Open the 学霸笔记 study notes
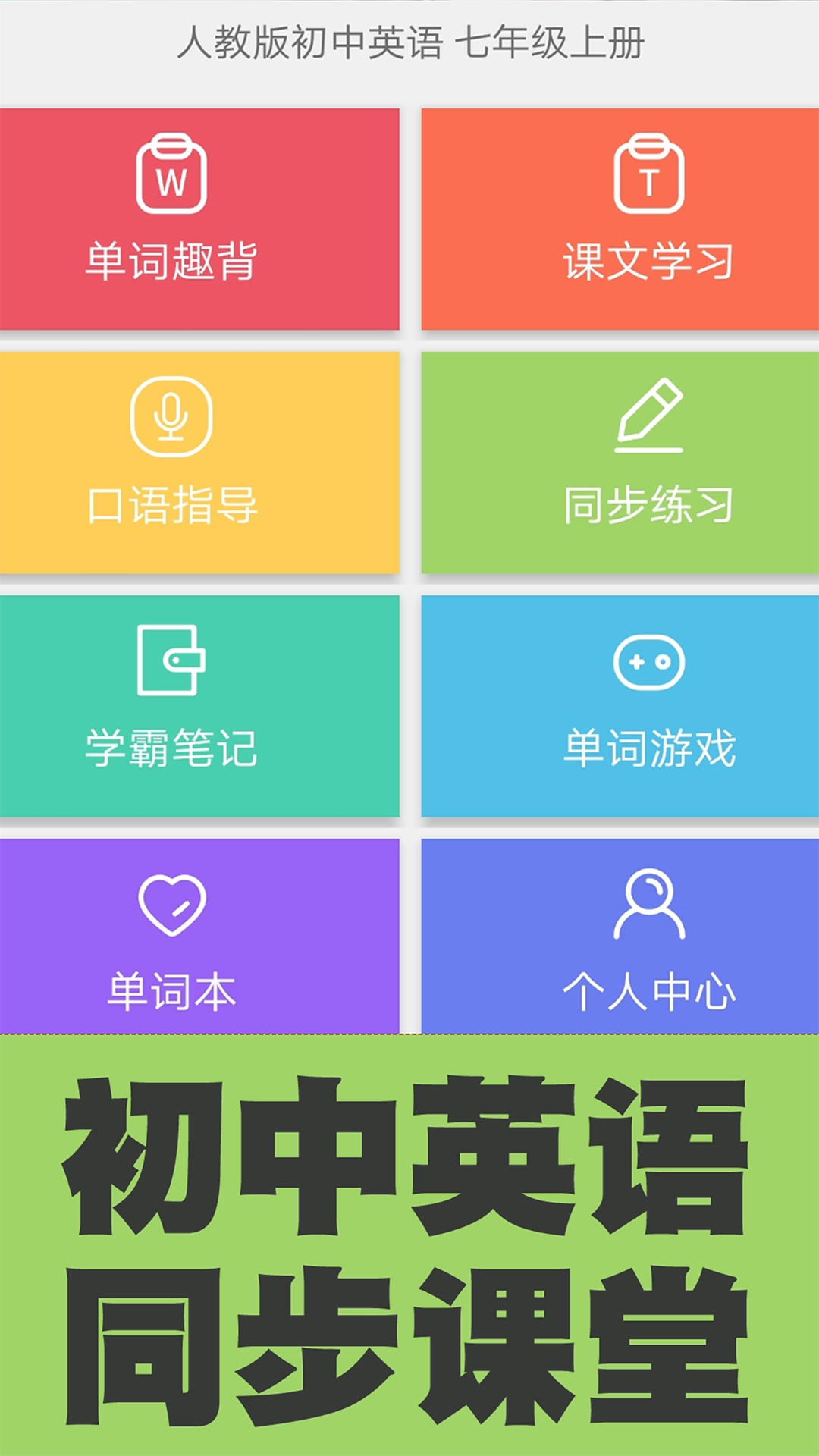 (x=200, y=705)
